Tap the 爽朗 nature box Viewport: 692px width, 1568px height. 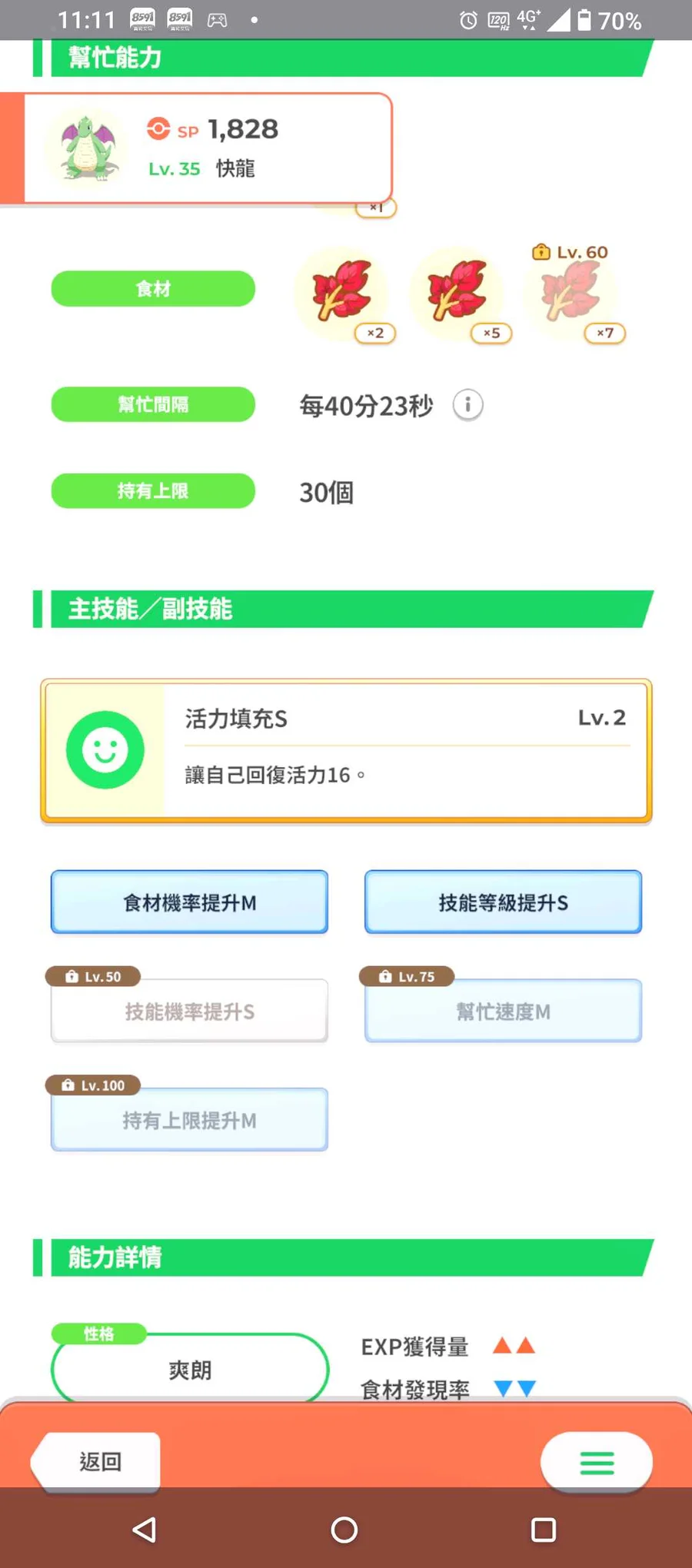tap(190, 1368)
